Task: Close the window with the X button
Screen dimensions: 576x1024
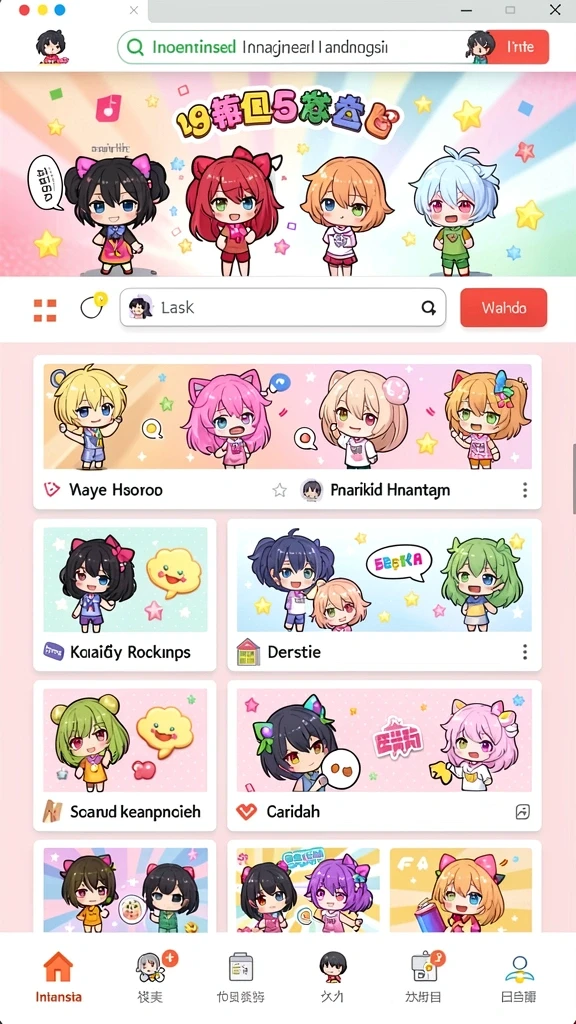Action: click(554, 10)
